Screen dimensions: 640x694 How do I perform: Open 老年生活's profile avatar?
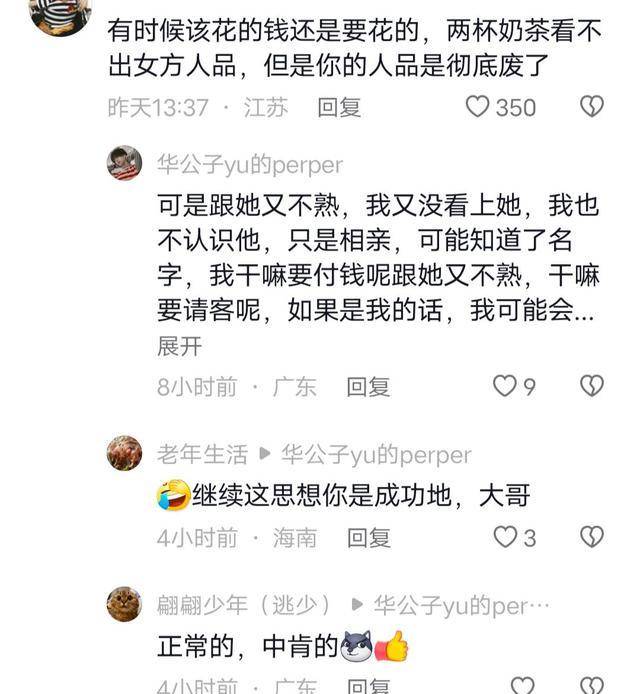125,454
